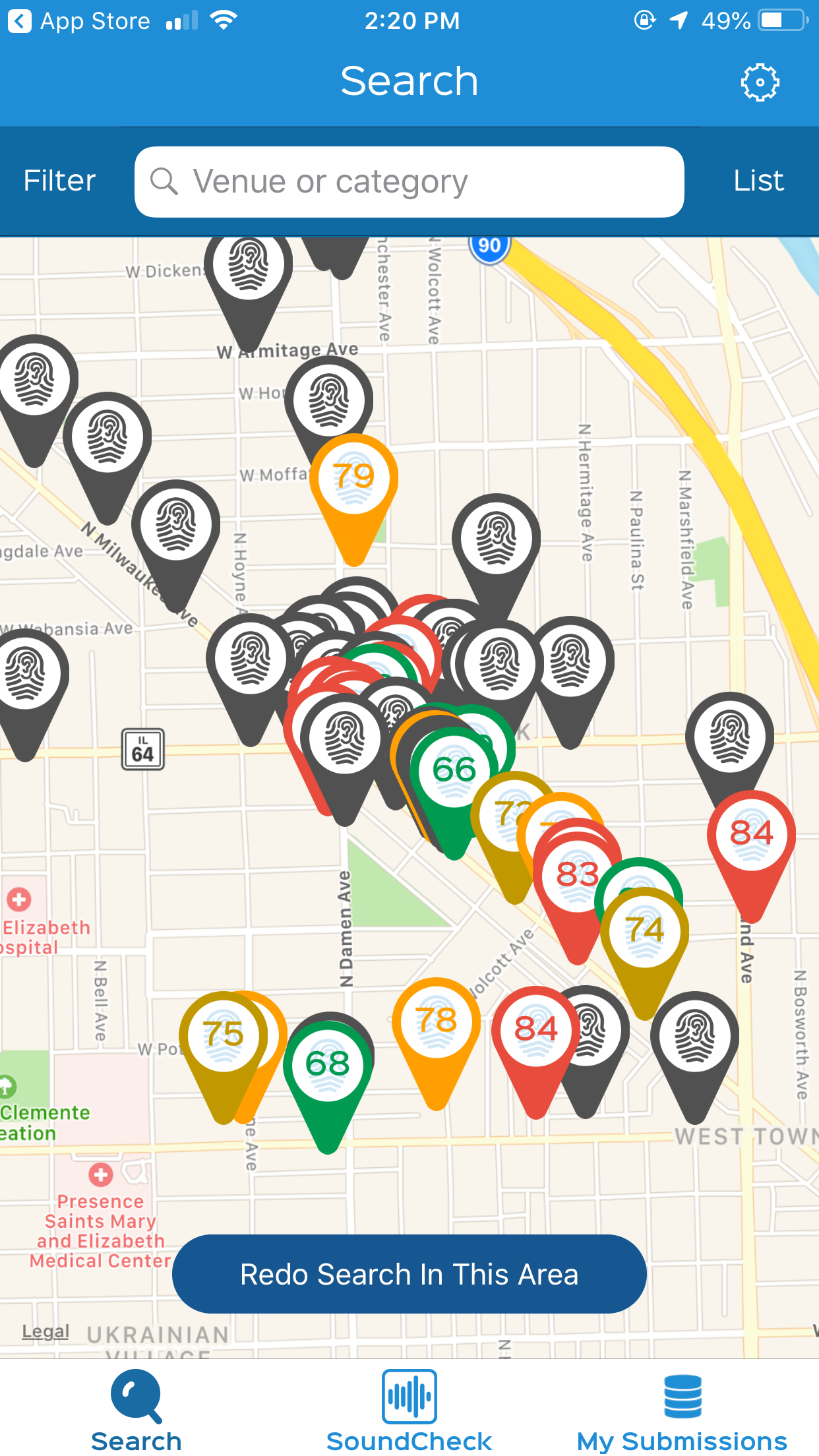Switch to List view
819x1456 pixels.
click(x=758, y=181)
